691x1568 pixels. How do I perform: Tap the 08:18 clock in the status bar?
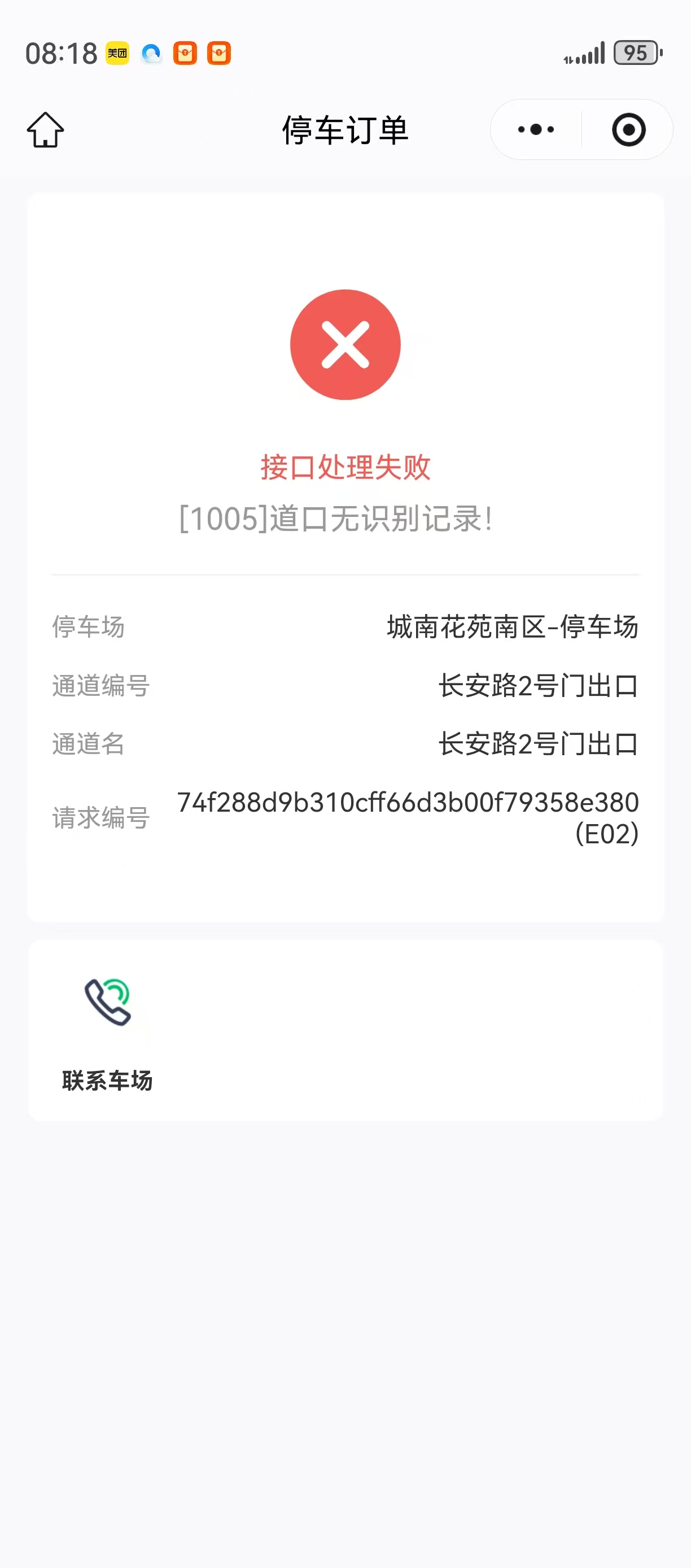pyautogui.click(x=61, y=54)
